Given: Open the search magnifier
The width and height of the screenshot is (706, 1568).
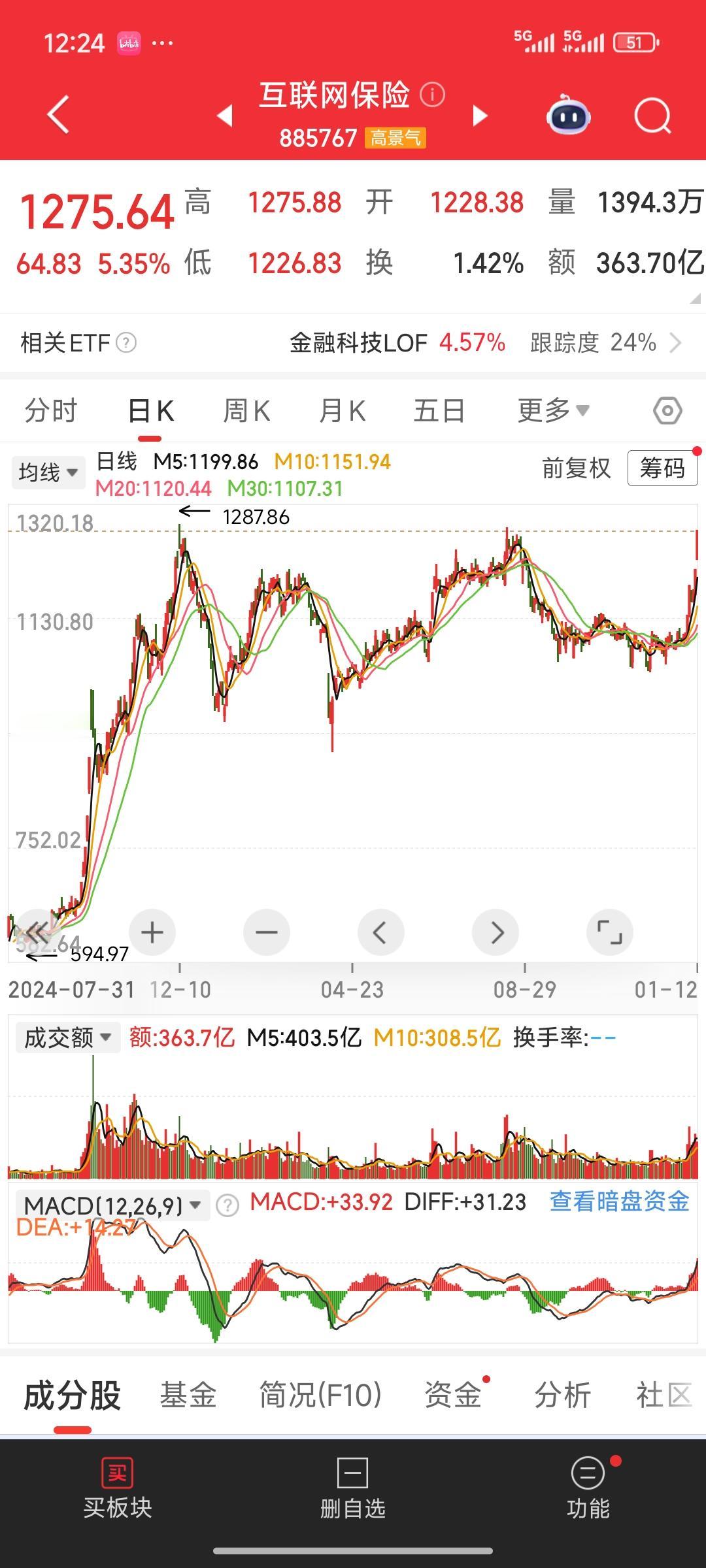Looking at the screenshot, I should coord(652,116).
